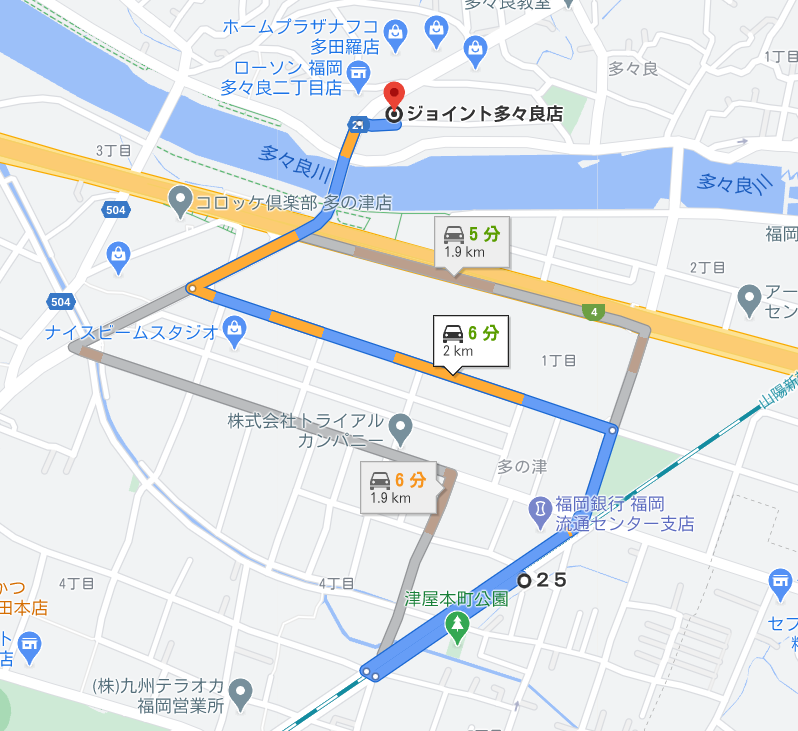Open the ローソン 福岡多々良二丁目店 marker
798x731 pixels.
coord(358,88)
